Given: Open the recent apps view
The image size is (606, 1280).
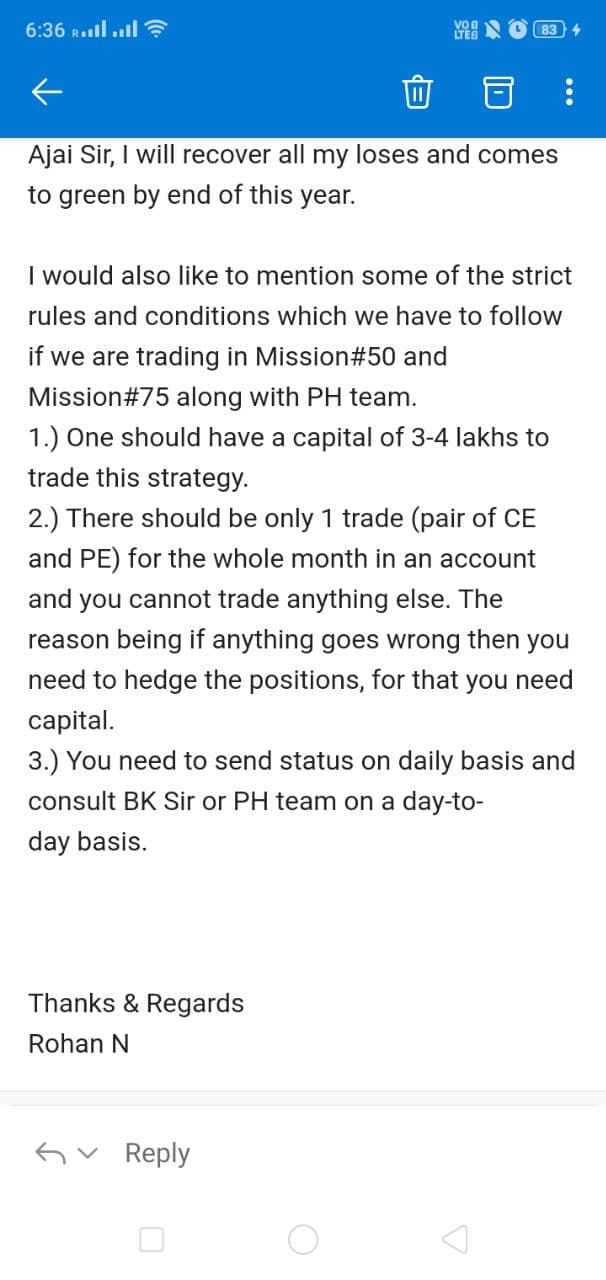Looking at the screenshot, I should coord(152,1240).
